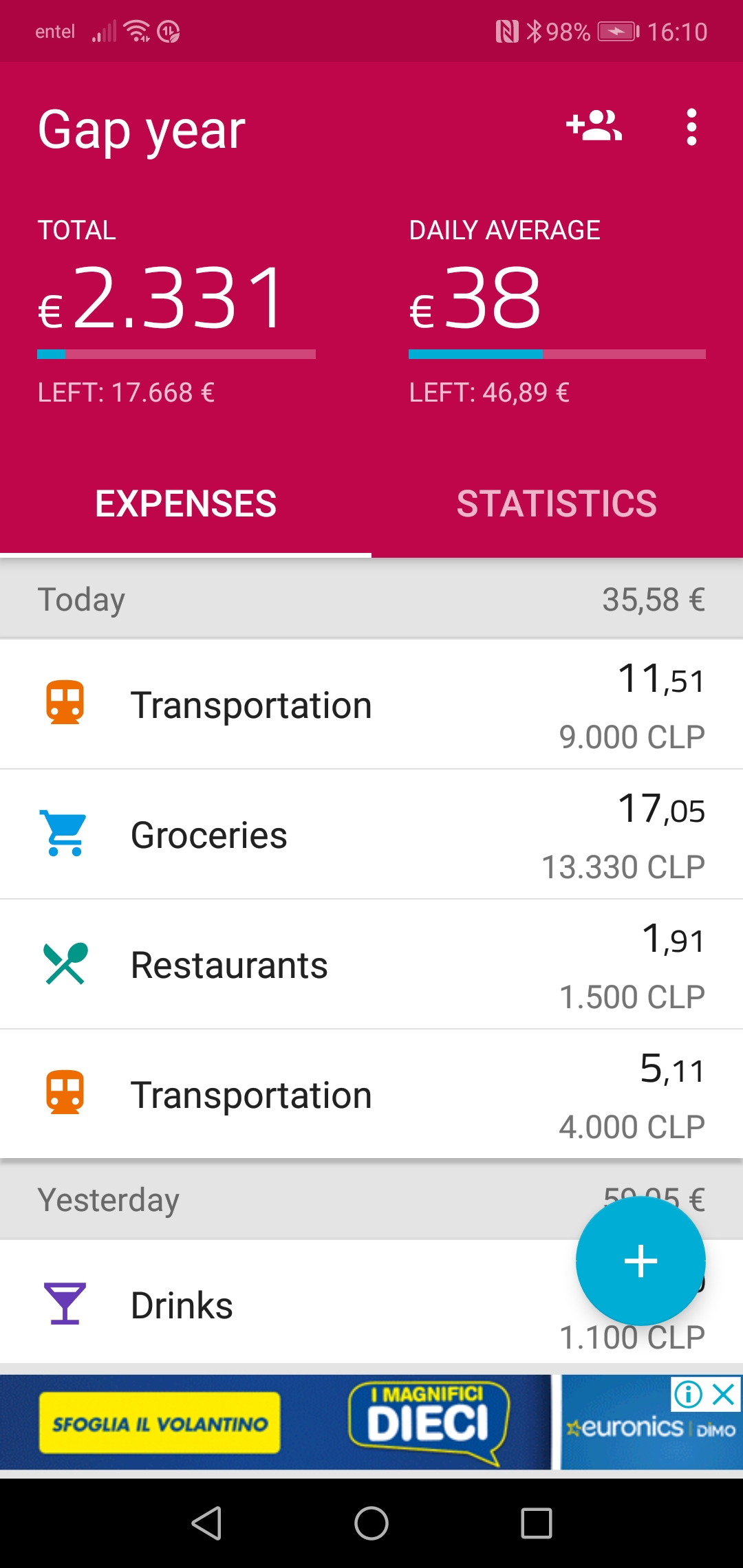Open the Groceries expense of 13.330 CLP
This screenshot has width=743, height=1568.
point(371,835)
